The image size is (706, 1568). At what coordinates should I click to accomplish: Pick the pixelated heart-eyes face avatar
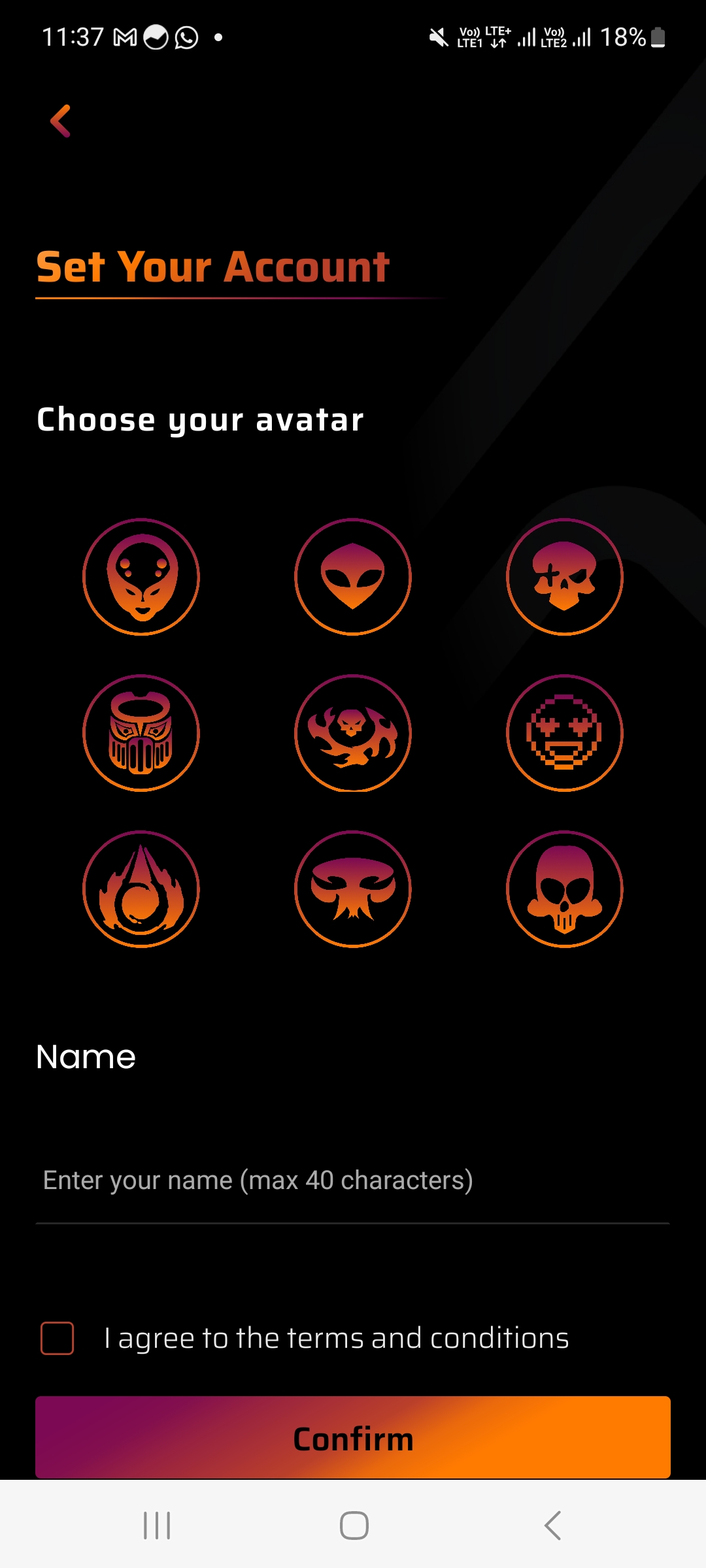(x=564, y=732)
